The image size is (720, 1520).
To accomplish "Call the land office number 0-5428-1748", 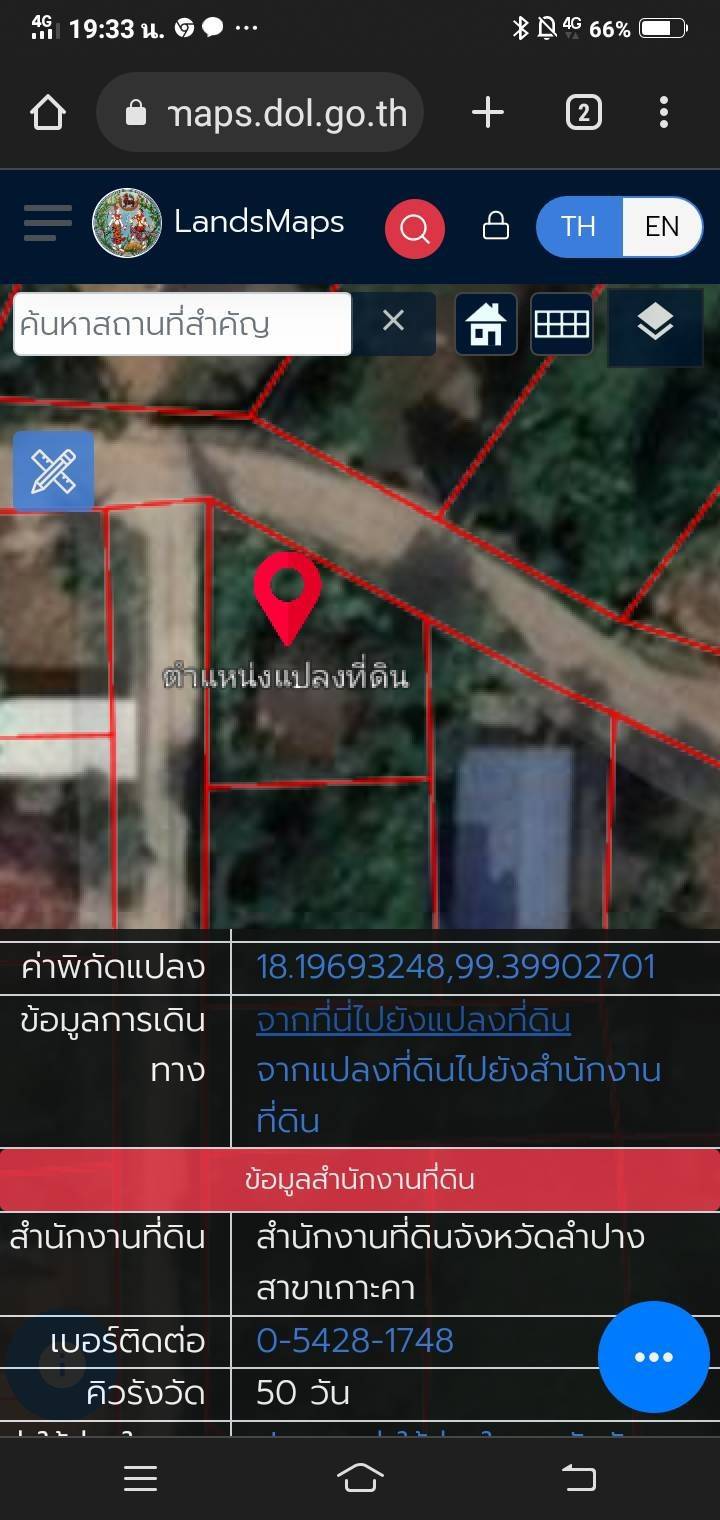I will [x=355, y=1340].
